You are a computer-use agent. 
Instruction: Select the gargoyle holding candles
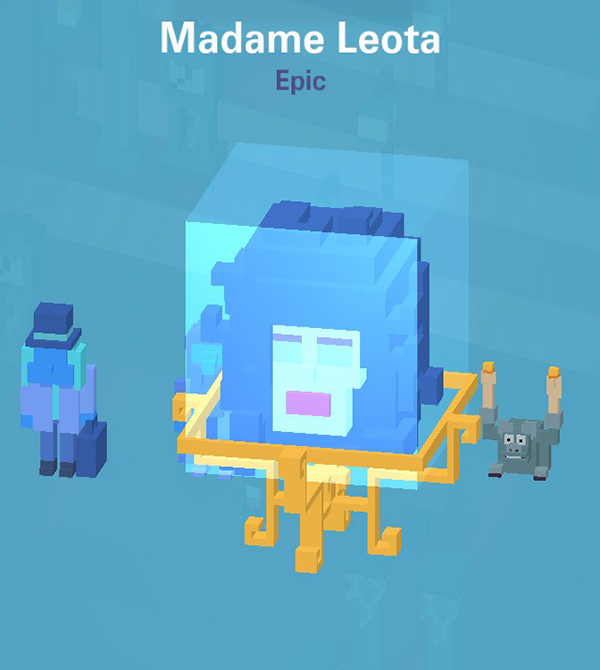click(x=520, y=435)
